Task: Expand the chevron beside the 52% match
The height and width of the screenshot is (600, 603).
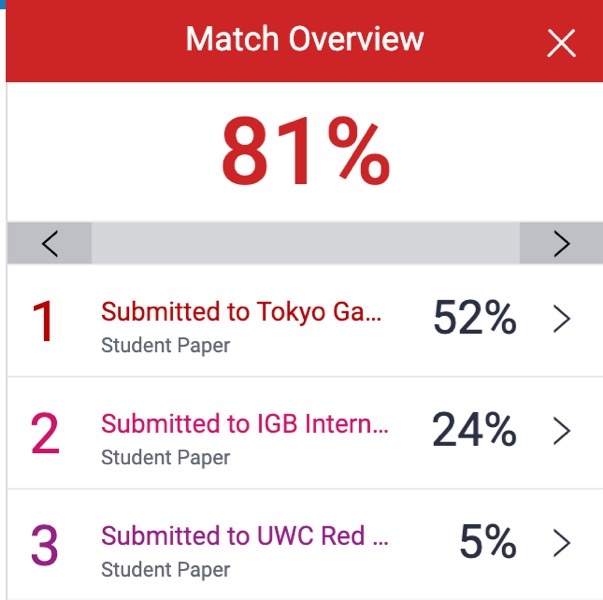Action: tap(562, 320)
